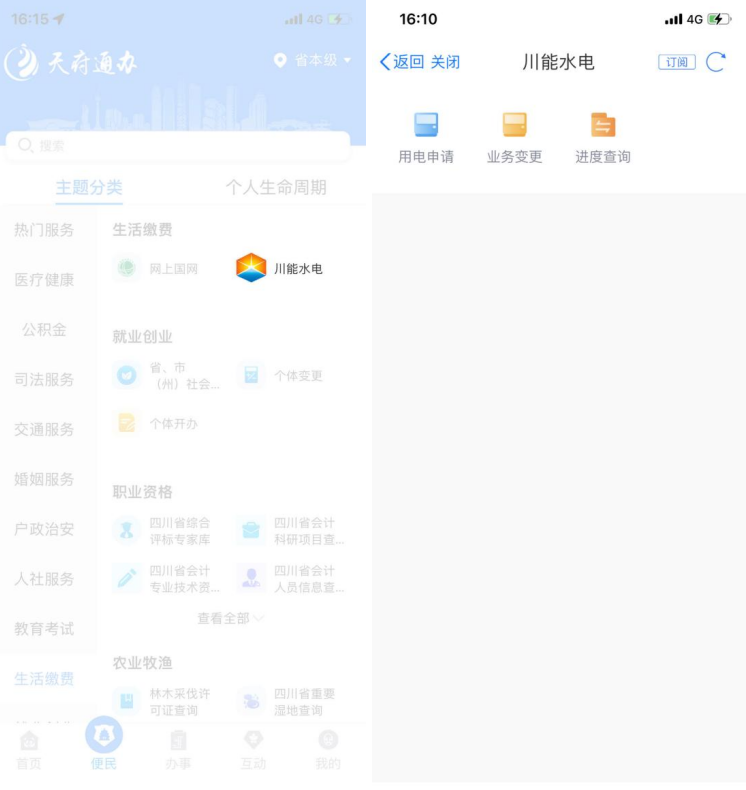Screen dimensions: 746x790
Task: Refresh the 川能水电 page
Action: (x=716, y=62)
